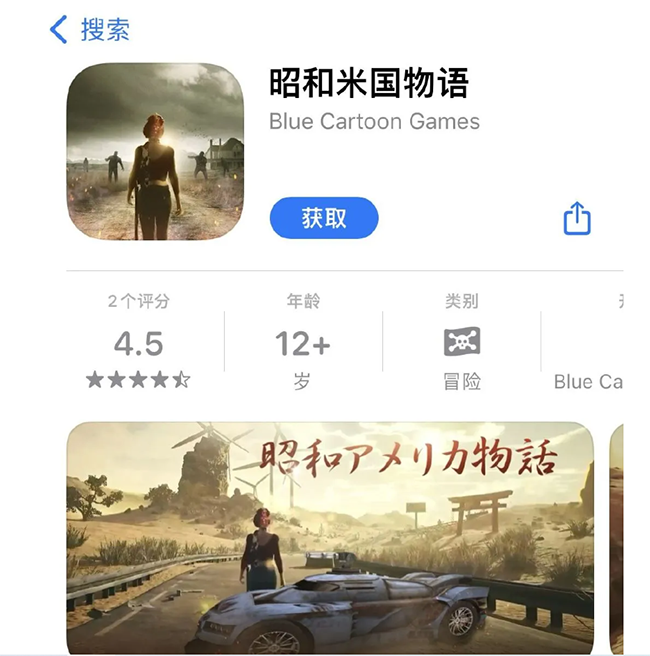Image resolution: width=650 pixels, height=656 pixels.
Task: View the 4.5 ratings section
Action: click(x=138, y=344)
